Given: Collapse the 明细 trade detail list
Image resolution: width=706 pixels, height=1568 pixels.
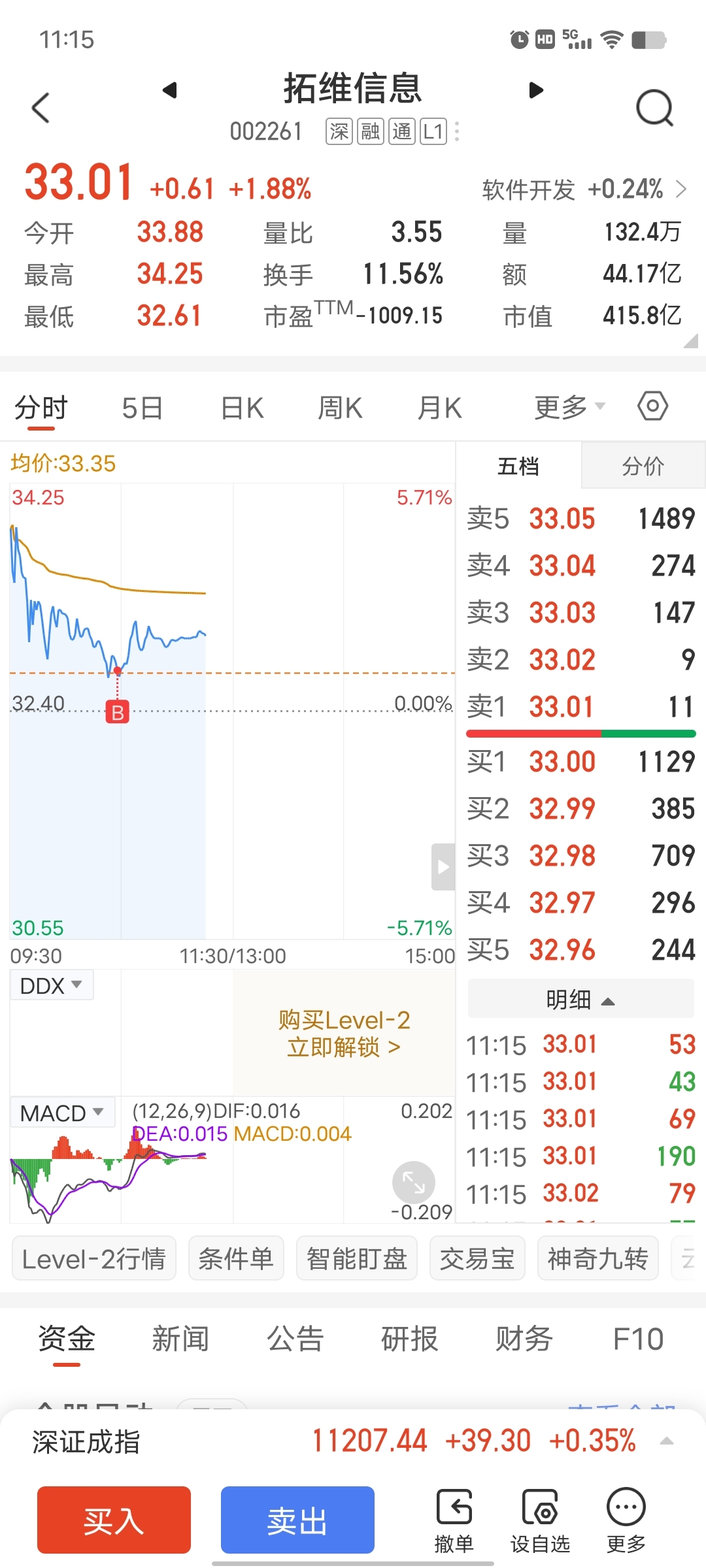Looking at the screenshot, I should point(580,999).
